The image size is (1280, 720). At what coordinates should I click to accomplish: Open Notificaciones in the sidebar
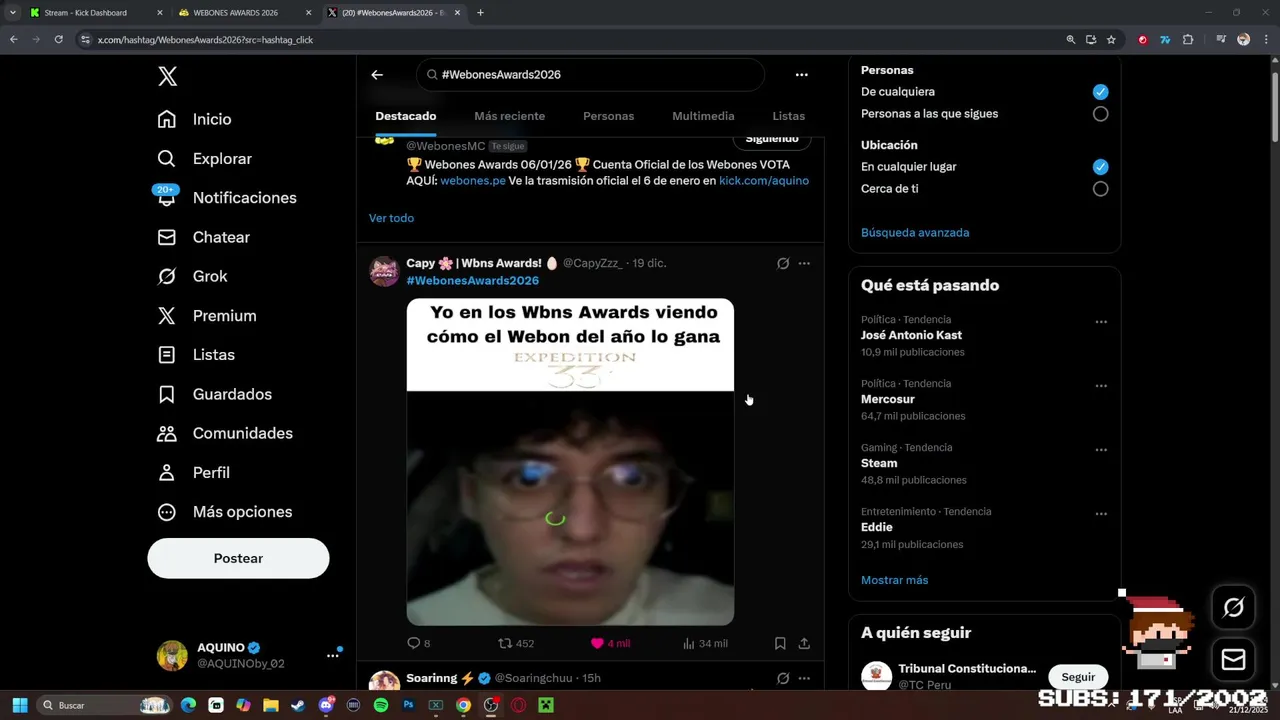click(244, 198)
